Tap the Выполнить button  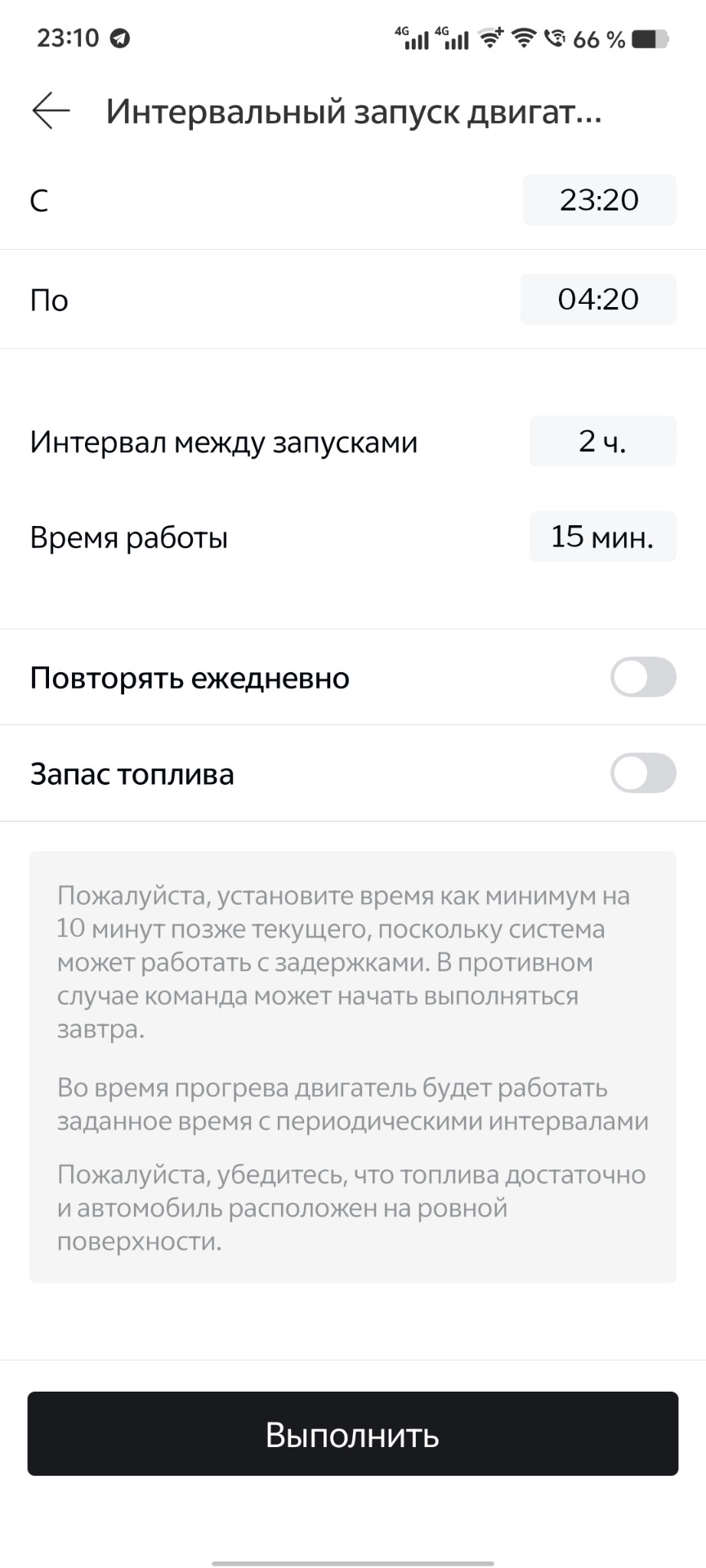353,1435
